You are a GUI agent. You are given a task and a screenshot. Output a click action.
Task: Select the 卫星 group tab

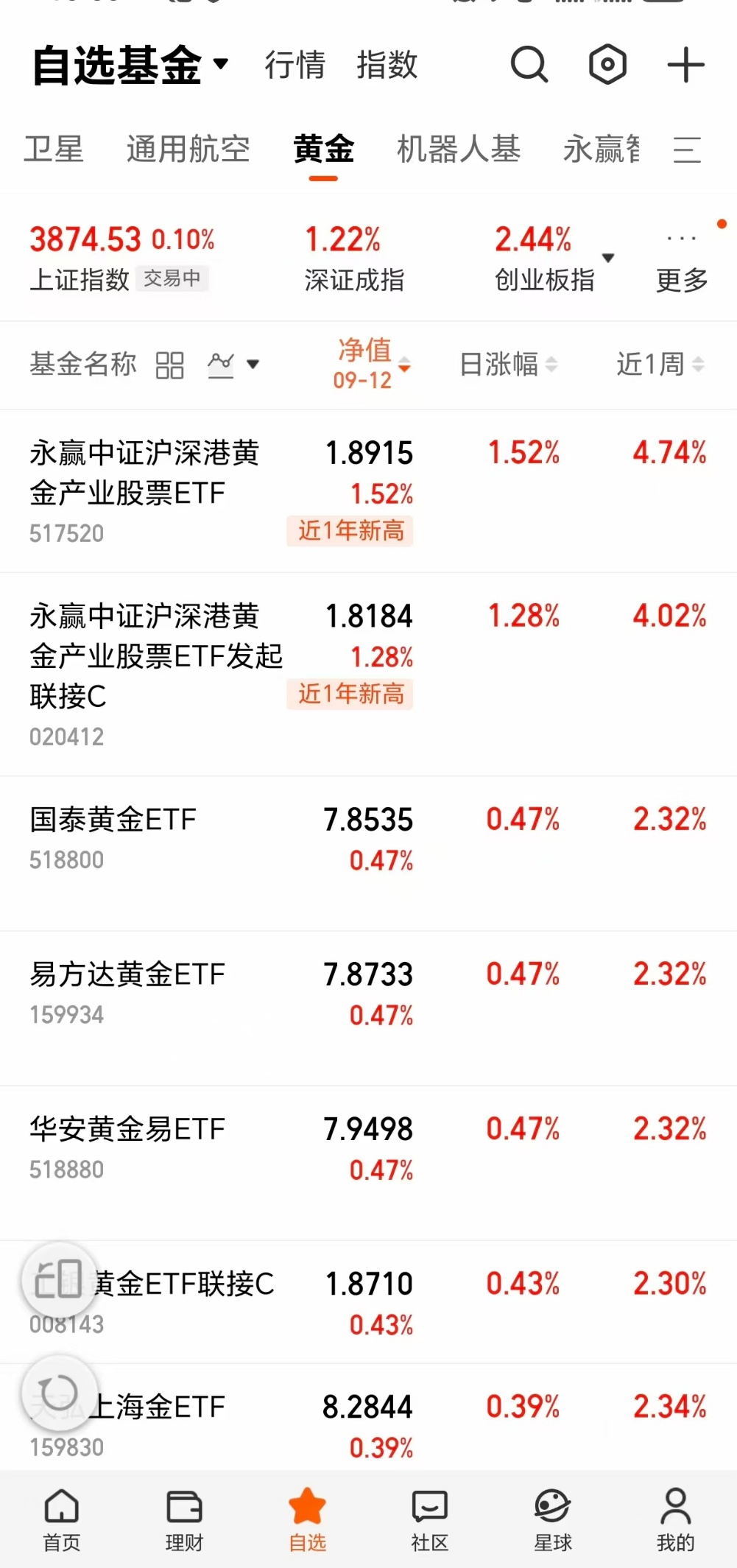tap(54, 150)
